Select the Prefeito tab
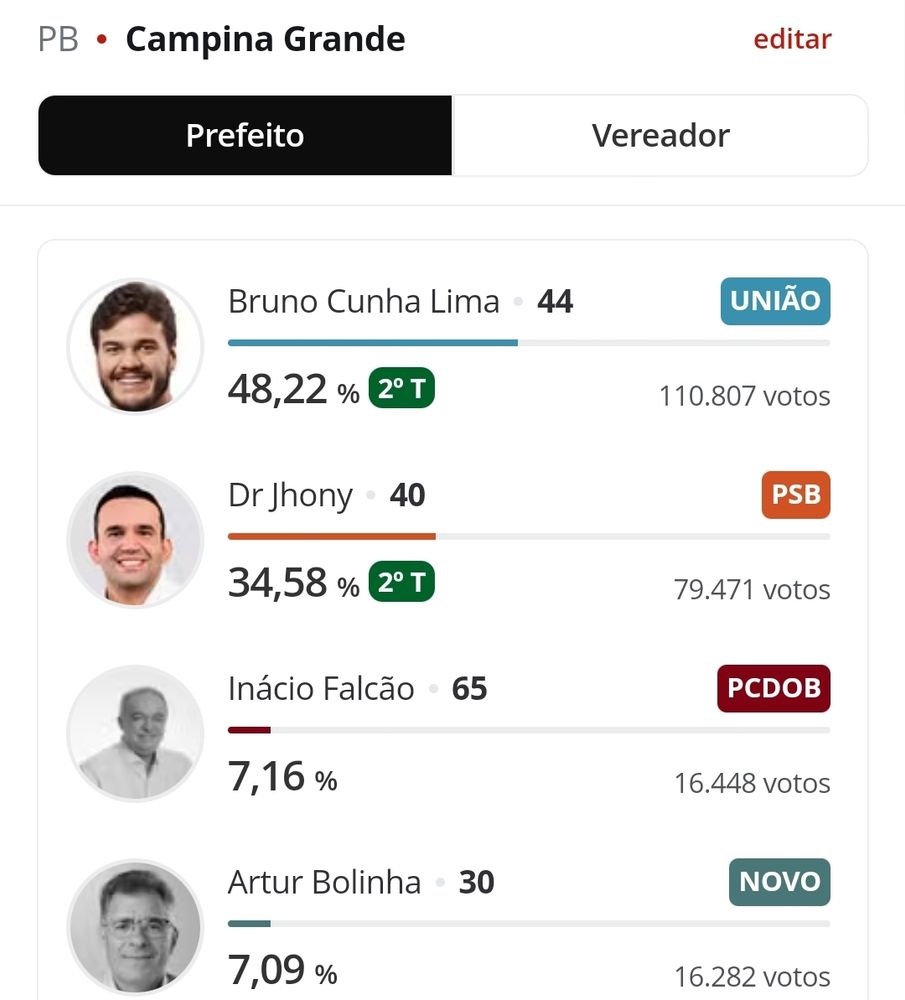The height and width of the screenshot is (1000, 905). click(x=245, y=136)
